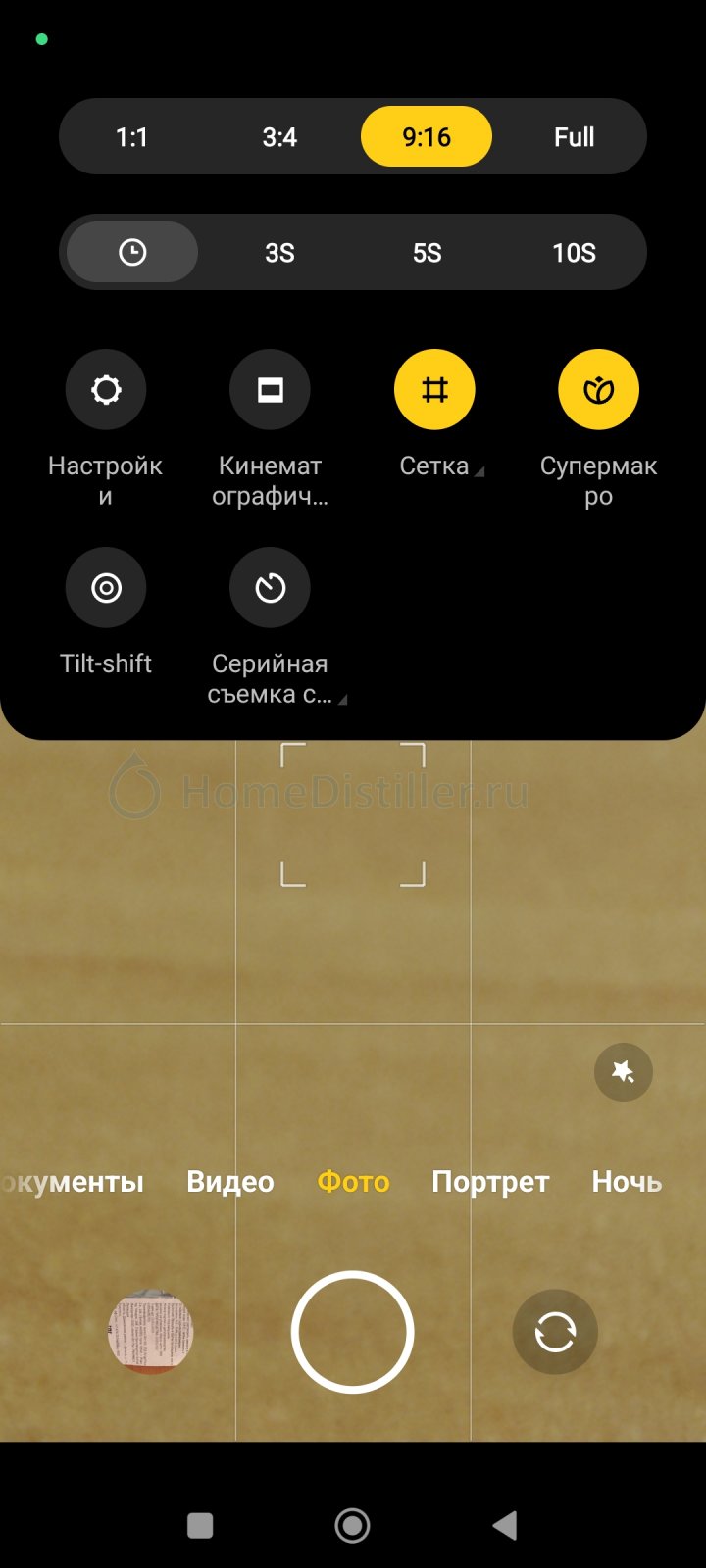Enable the Кинематографический frame mode

(270, 390)
